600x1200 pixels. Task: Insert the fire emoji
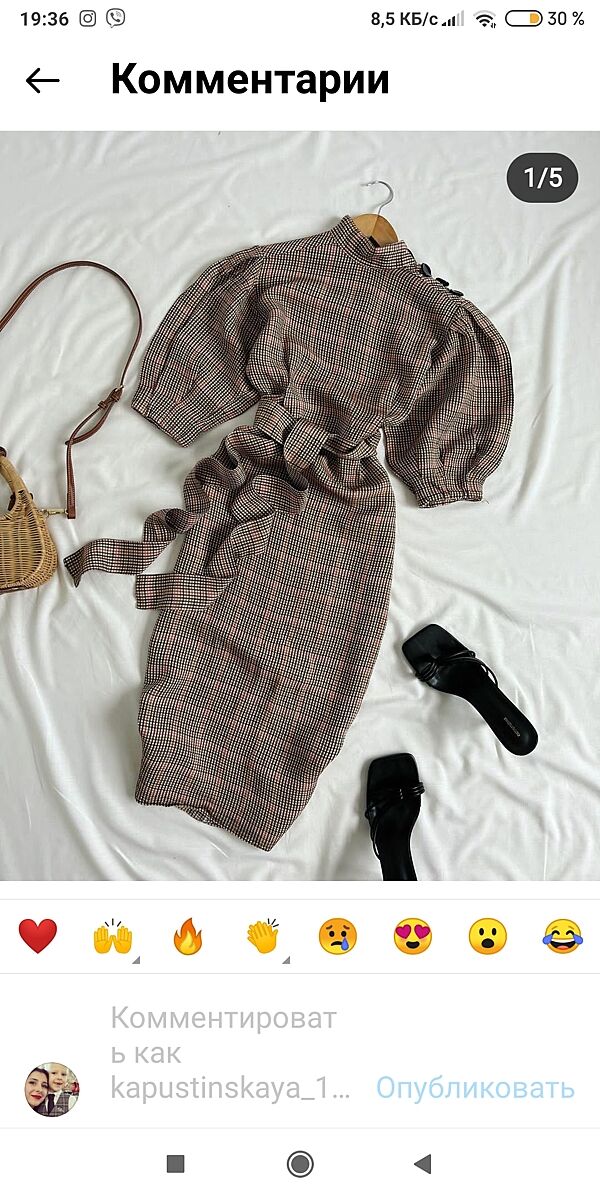[x=188, y=937]
